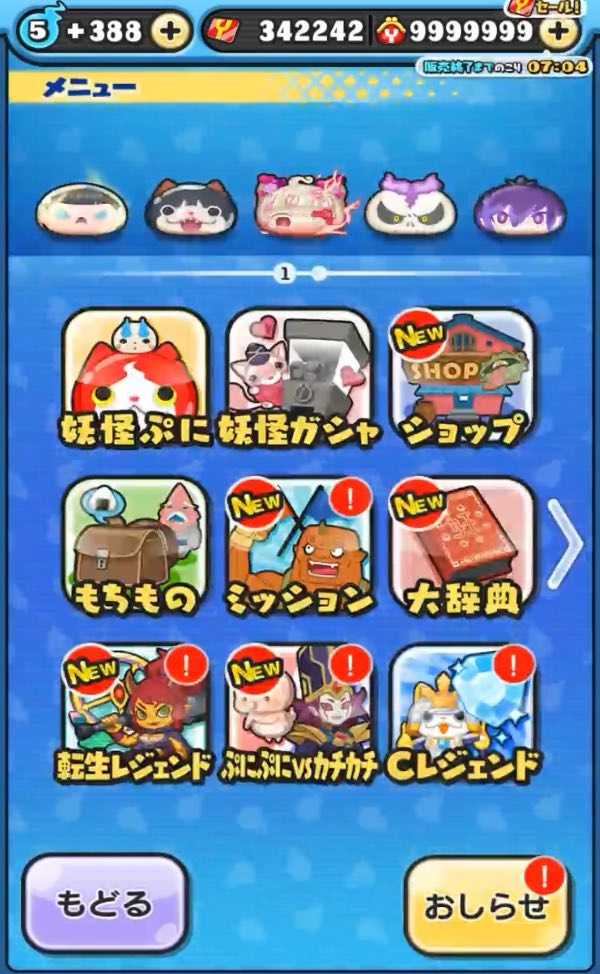Image resolution: width=600 pixels, height=974 pixels.
Task: View the ミッション missions
Action: [x=299, y=547]
